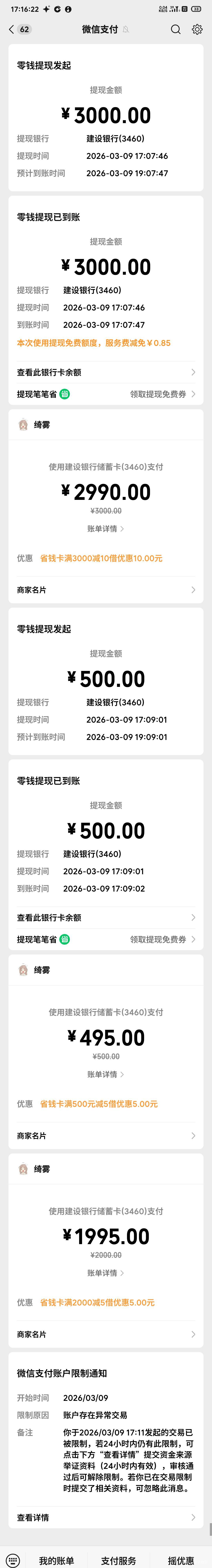Screen dimensions: 212x1568
Task: Open the 微信支付 settings gear
Action: coord(197,29)
